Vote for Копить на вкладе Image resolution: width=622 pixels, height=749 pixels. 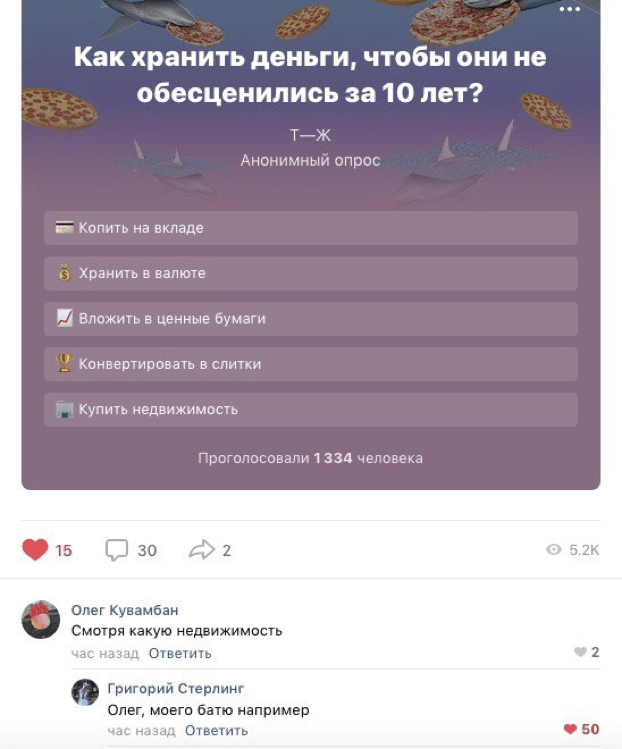pyautogui.click(x=310, y=228)
